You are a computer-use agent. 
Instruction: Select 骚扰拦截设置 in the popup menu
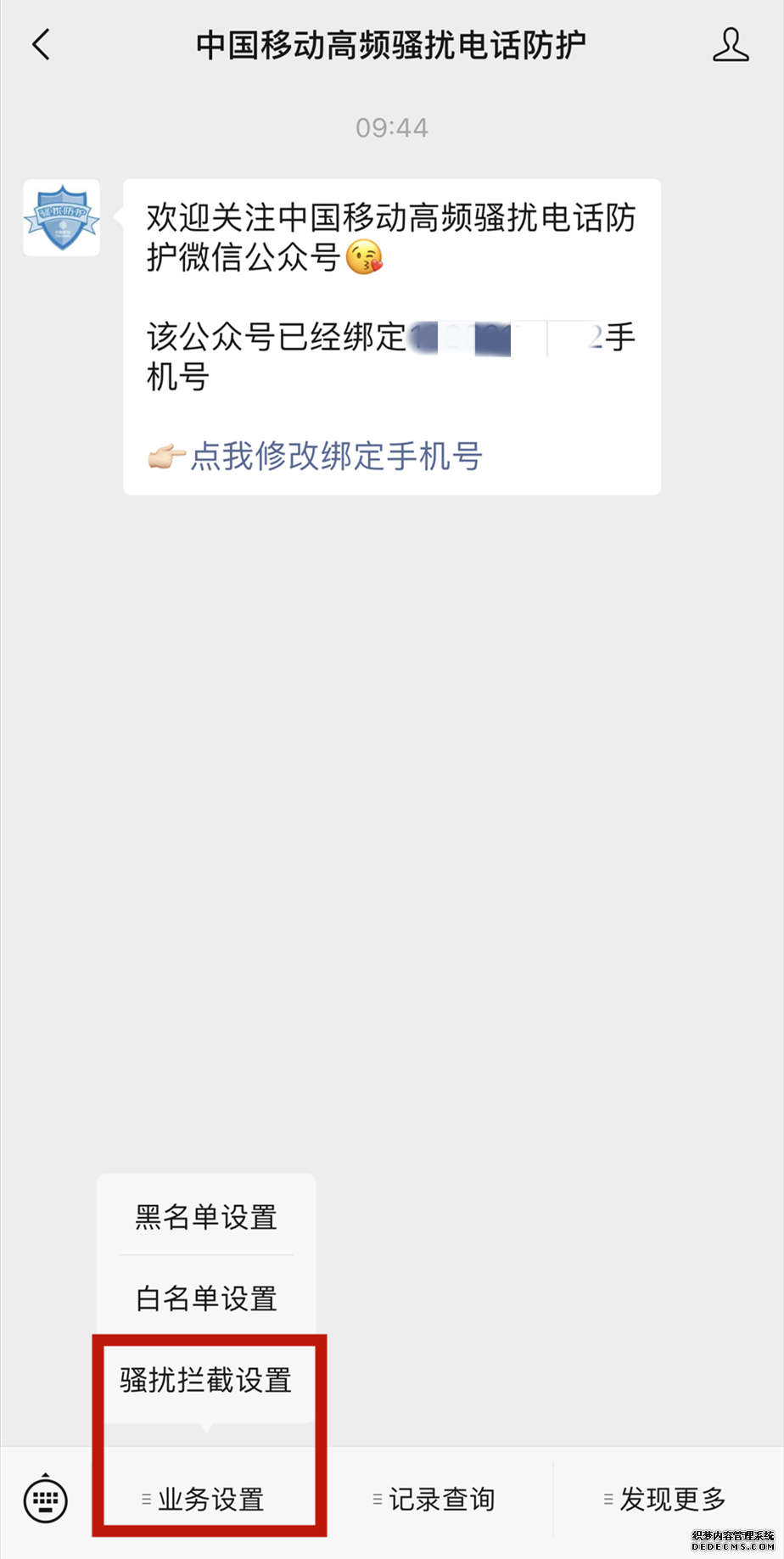click(x=204, y=1381)
